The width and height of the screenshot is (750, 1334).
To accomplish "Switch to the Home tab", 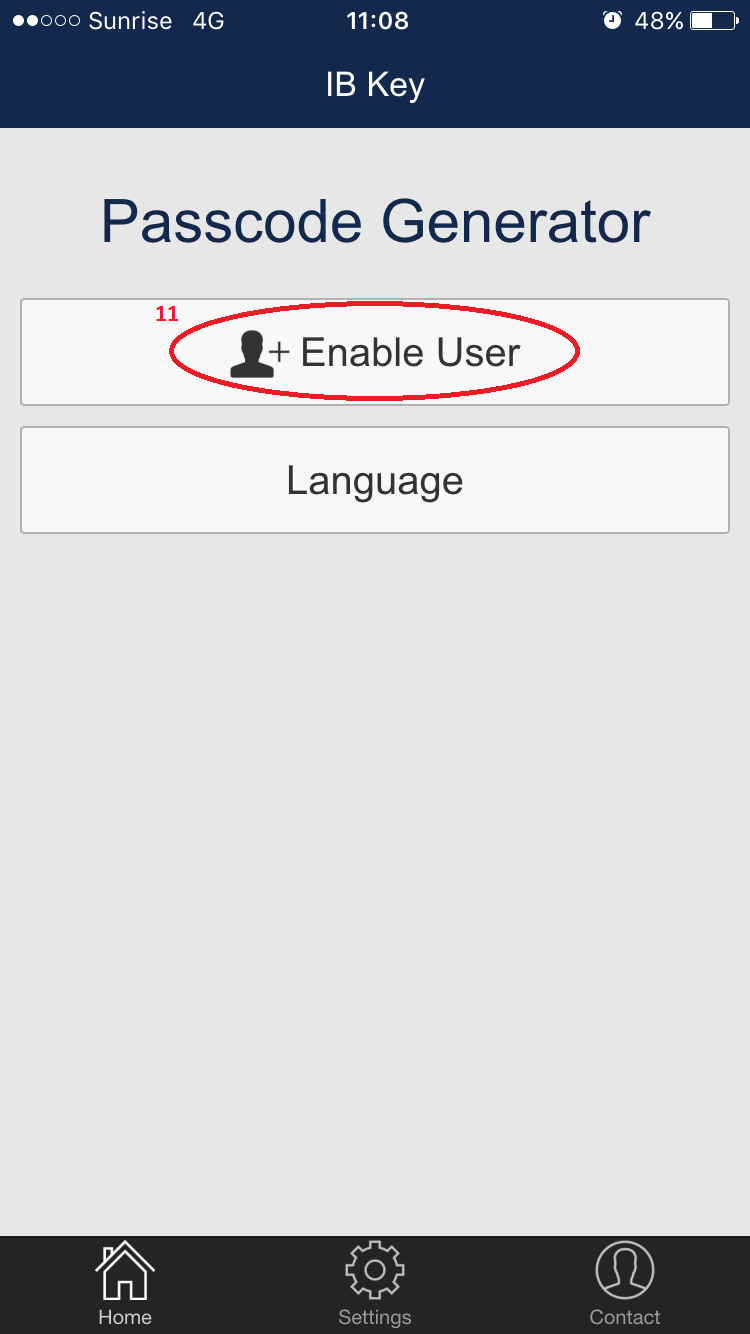I will 125,1285.
